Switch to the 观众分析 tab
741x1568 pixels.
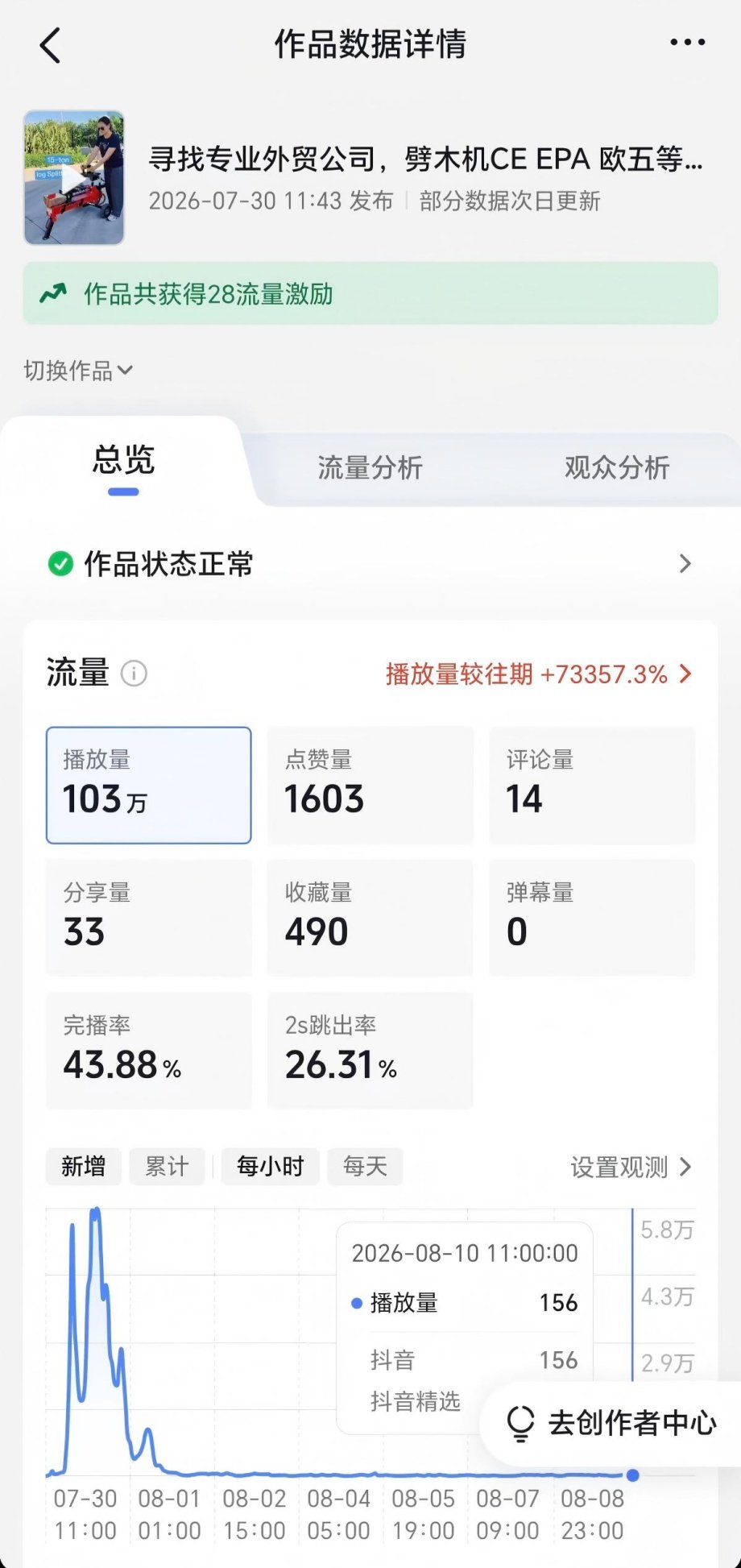pos(617,467)
